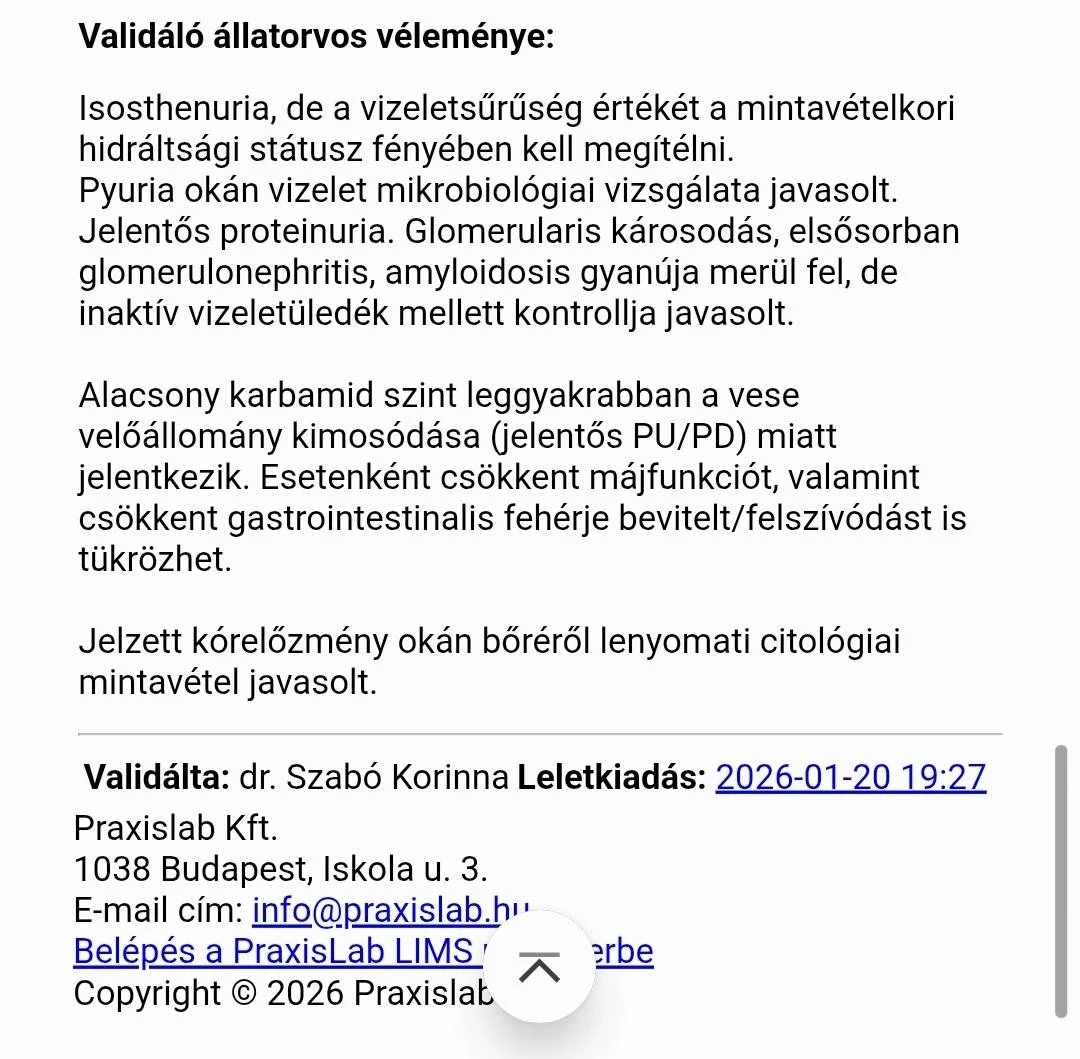Jump to top with the arrow button
Viewport: 1080px width, 1059px height.
click(x=539, y=967)
